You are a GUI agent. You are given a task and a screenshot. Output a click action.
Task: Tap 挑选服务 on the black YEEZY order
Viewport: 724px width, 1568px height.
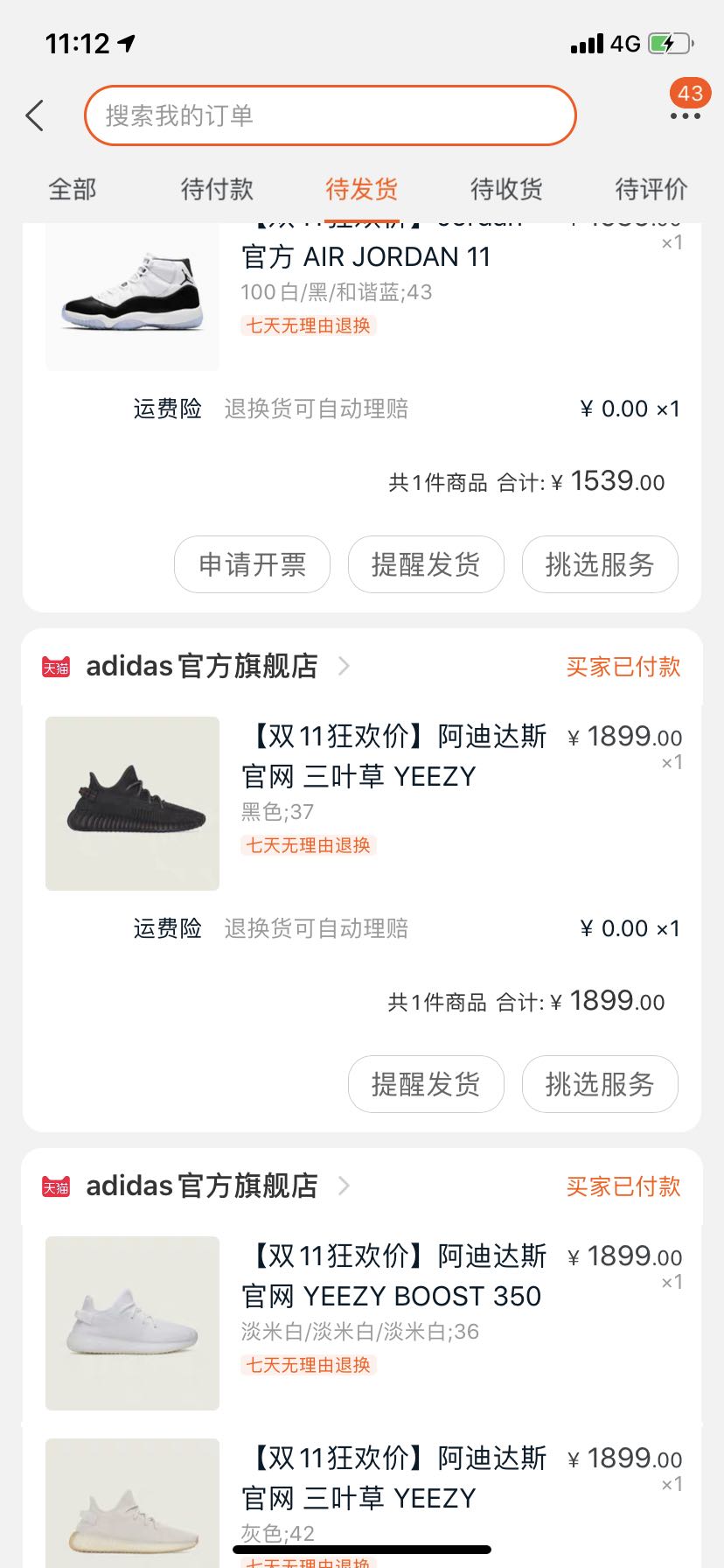tap(600, 1084)
